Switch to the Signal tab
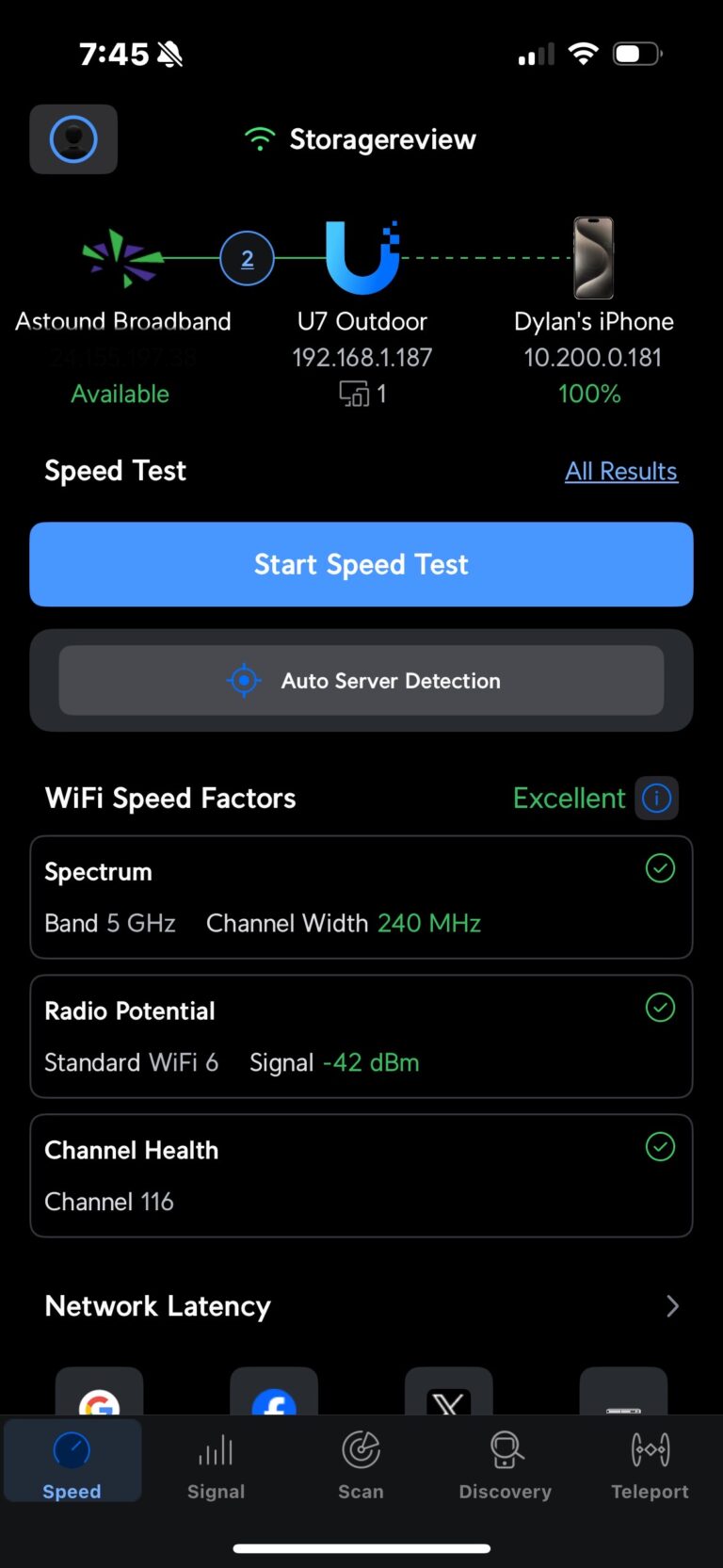 tap(216, 1463)
